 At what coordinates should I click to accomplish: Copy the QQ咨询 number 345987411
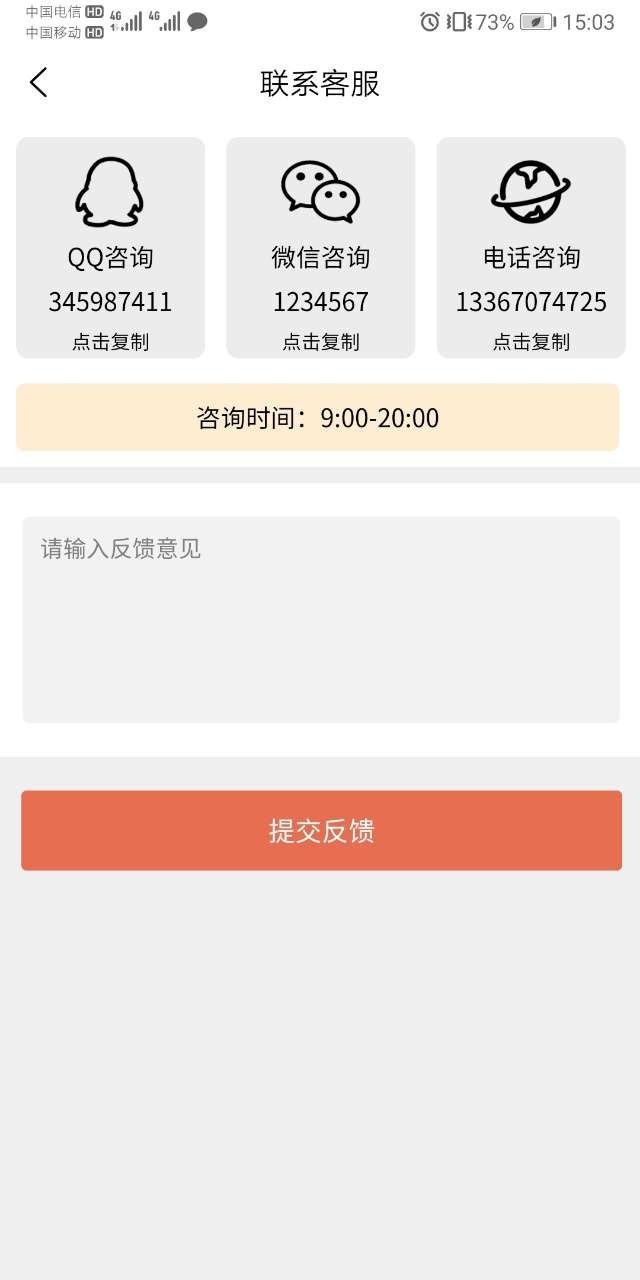click(x=110, y=341)
